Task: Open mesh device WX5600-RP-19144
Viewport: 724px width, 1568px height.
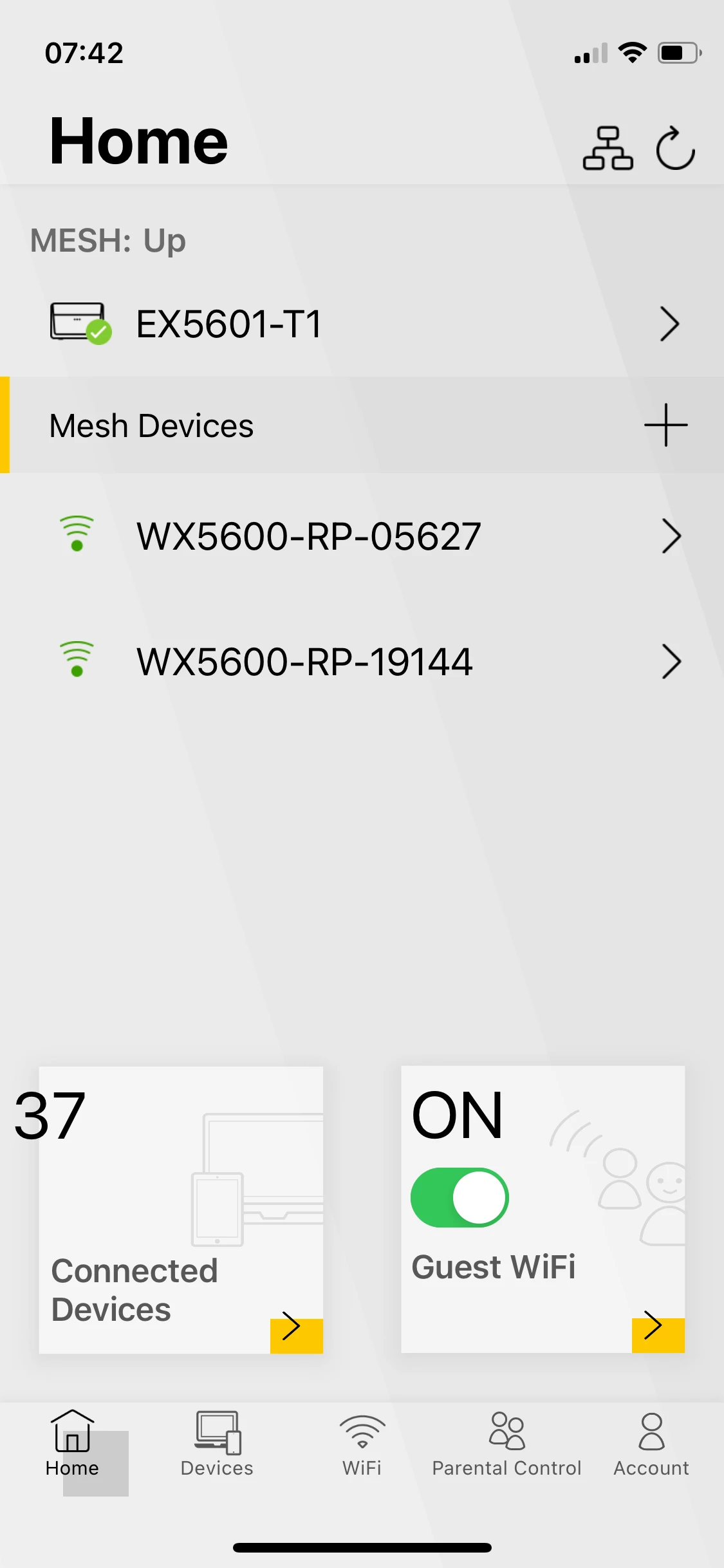Action: [x=362, y=662]
